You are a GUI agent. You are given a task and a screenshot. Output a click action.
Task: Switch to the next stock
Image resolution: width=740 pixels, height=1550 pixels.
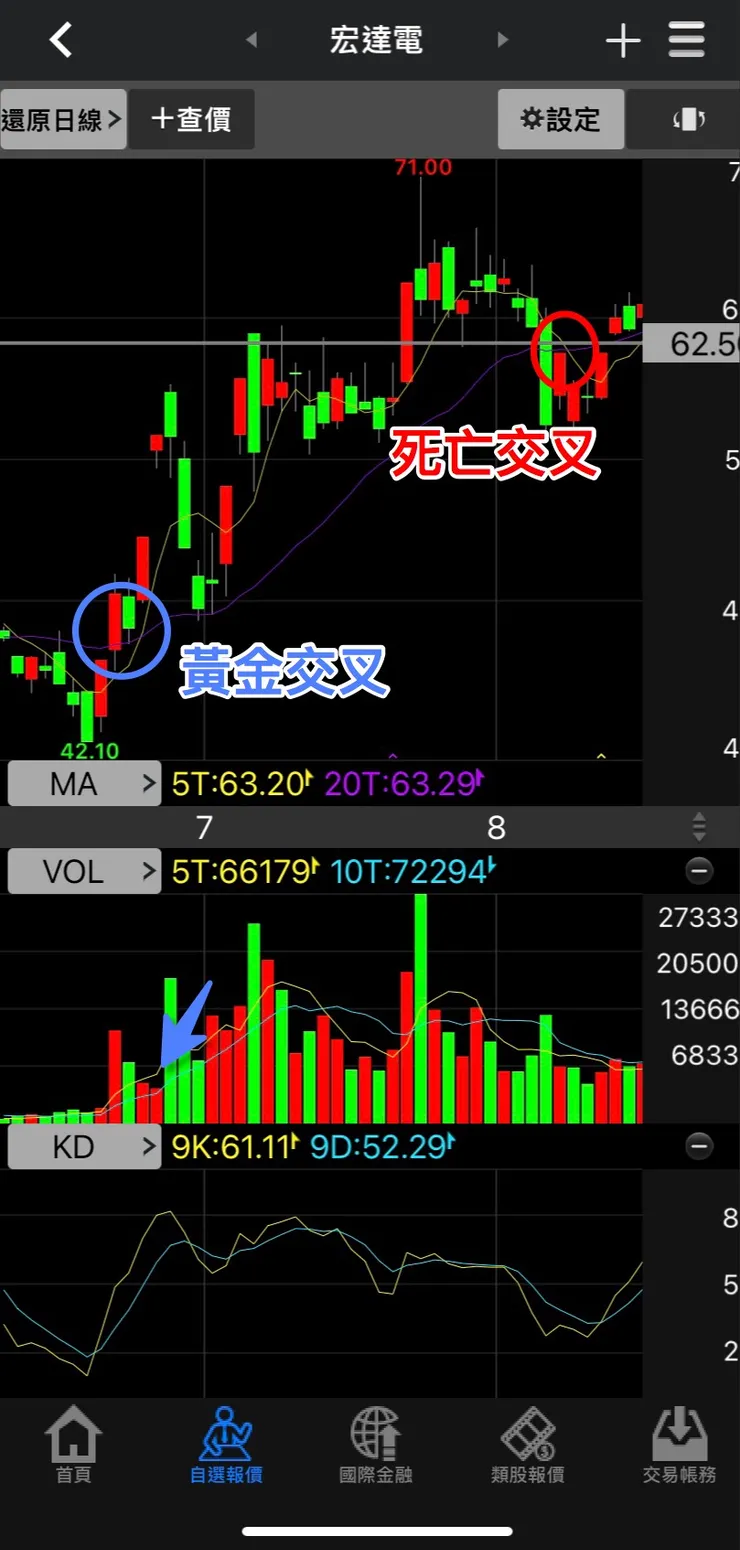(x=503, y=40)
